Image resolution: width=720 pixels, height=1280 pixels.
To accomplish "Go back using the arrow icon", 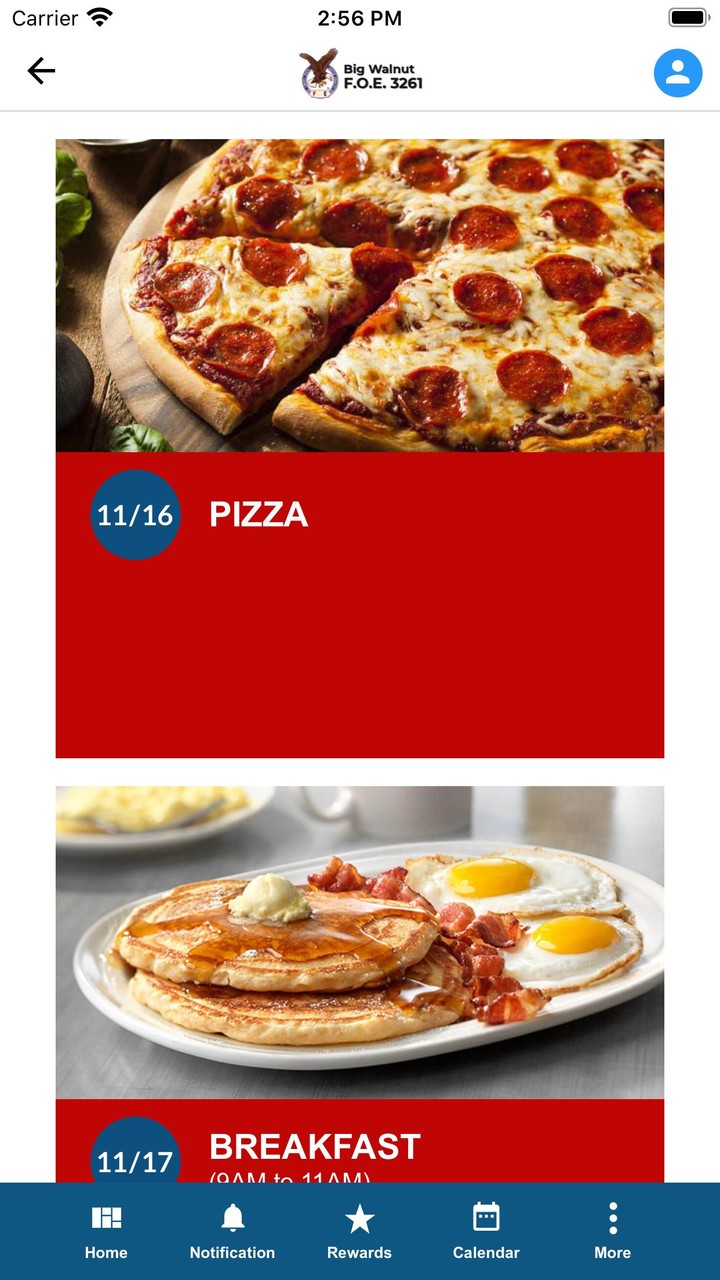I will [x=41, y=71].
